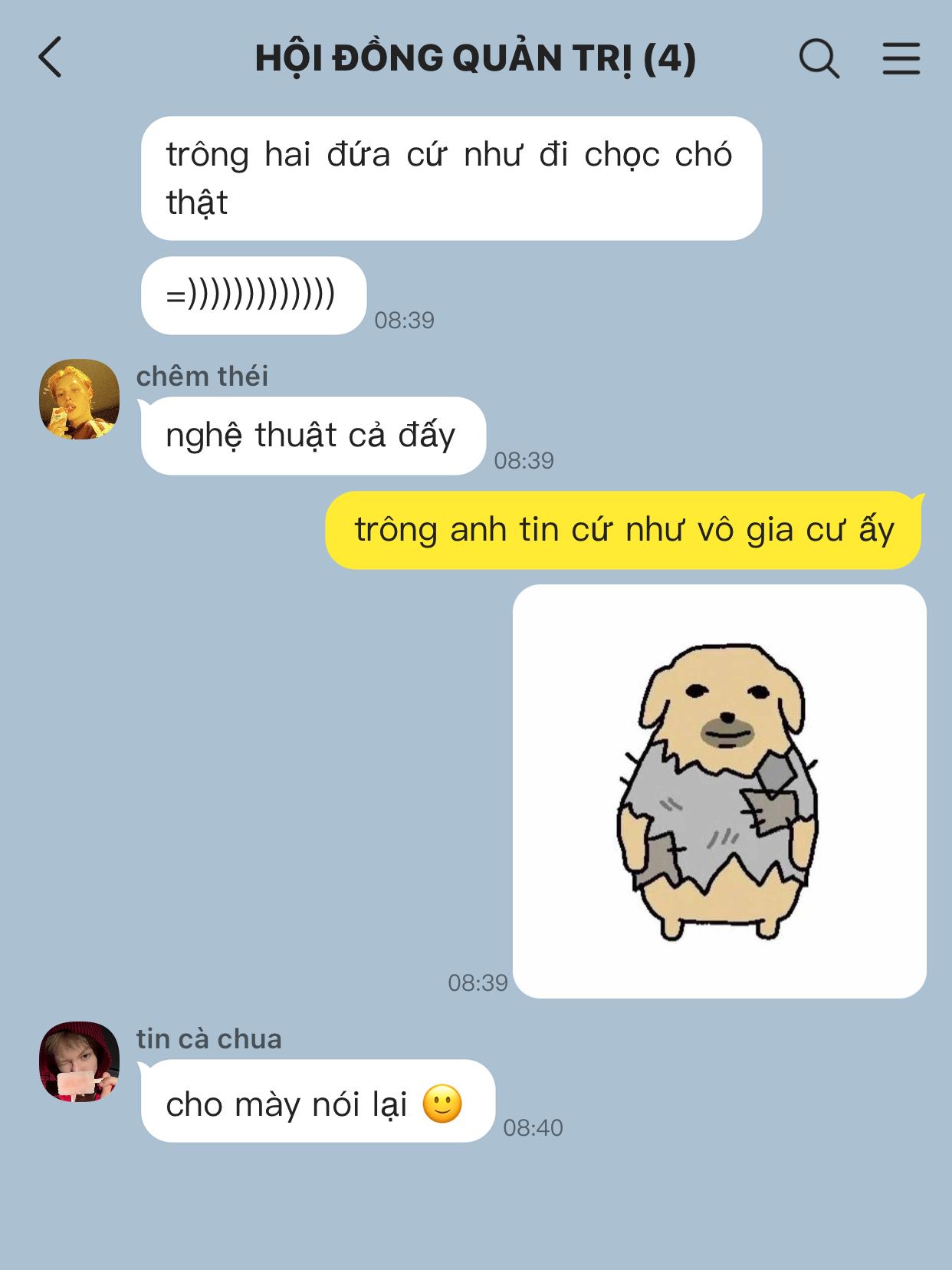Screen dimensions: 952x1270
Task: Search within this conversation
Action: tap(819, 58)
